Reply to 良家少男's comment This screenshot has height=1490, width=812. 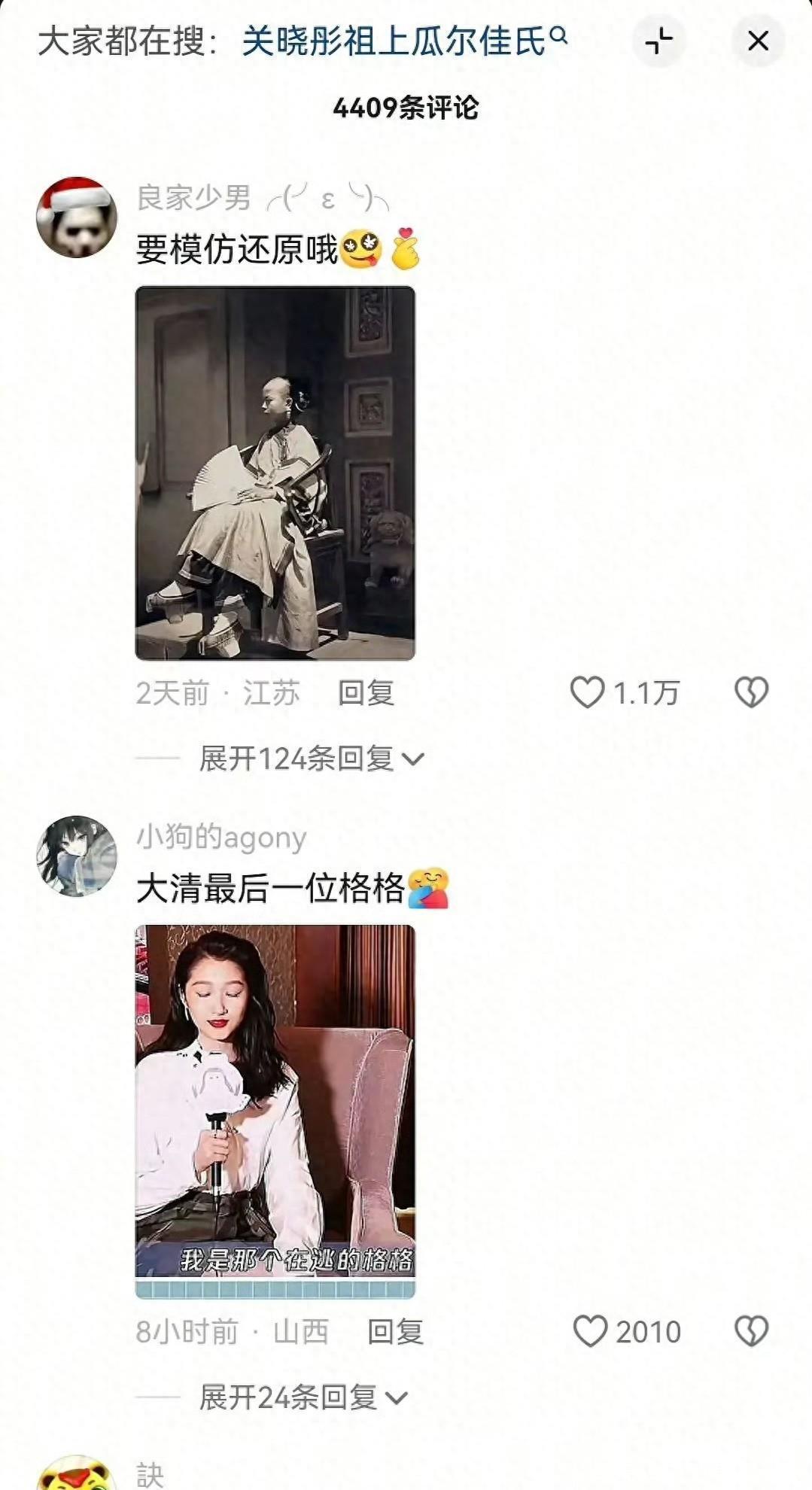pos(366,693)
